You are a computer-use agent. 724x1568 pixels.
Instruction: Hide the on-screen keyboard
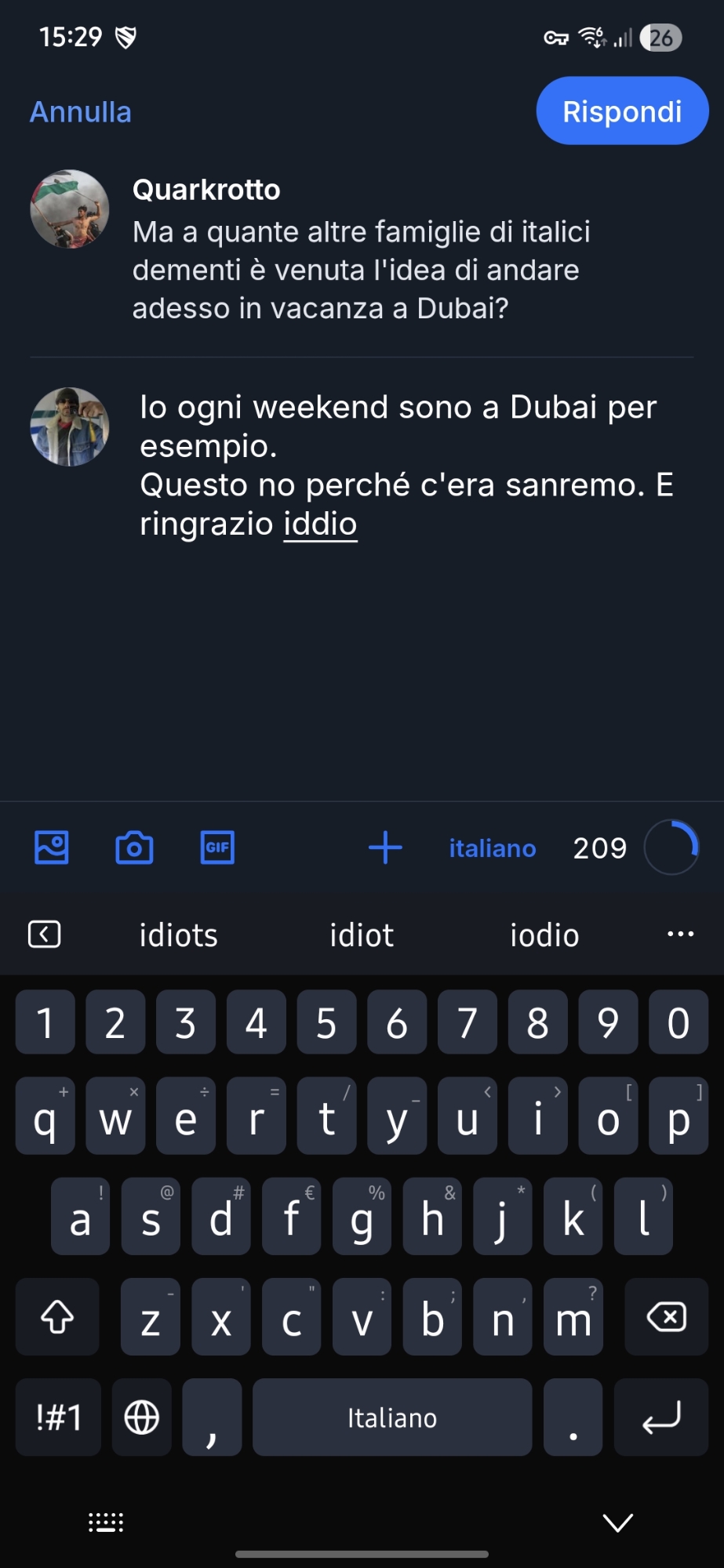617,1523
